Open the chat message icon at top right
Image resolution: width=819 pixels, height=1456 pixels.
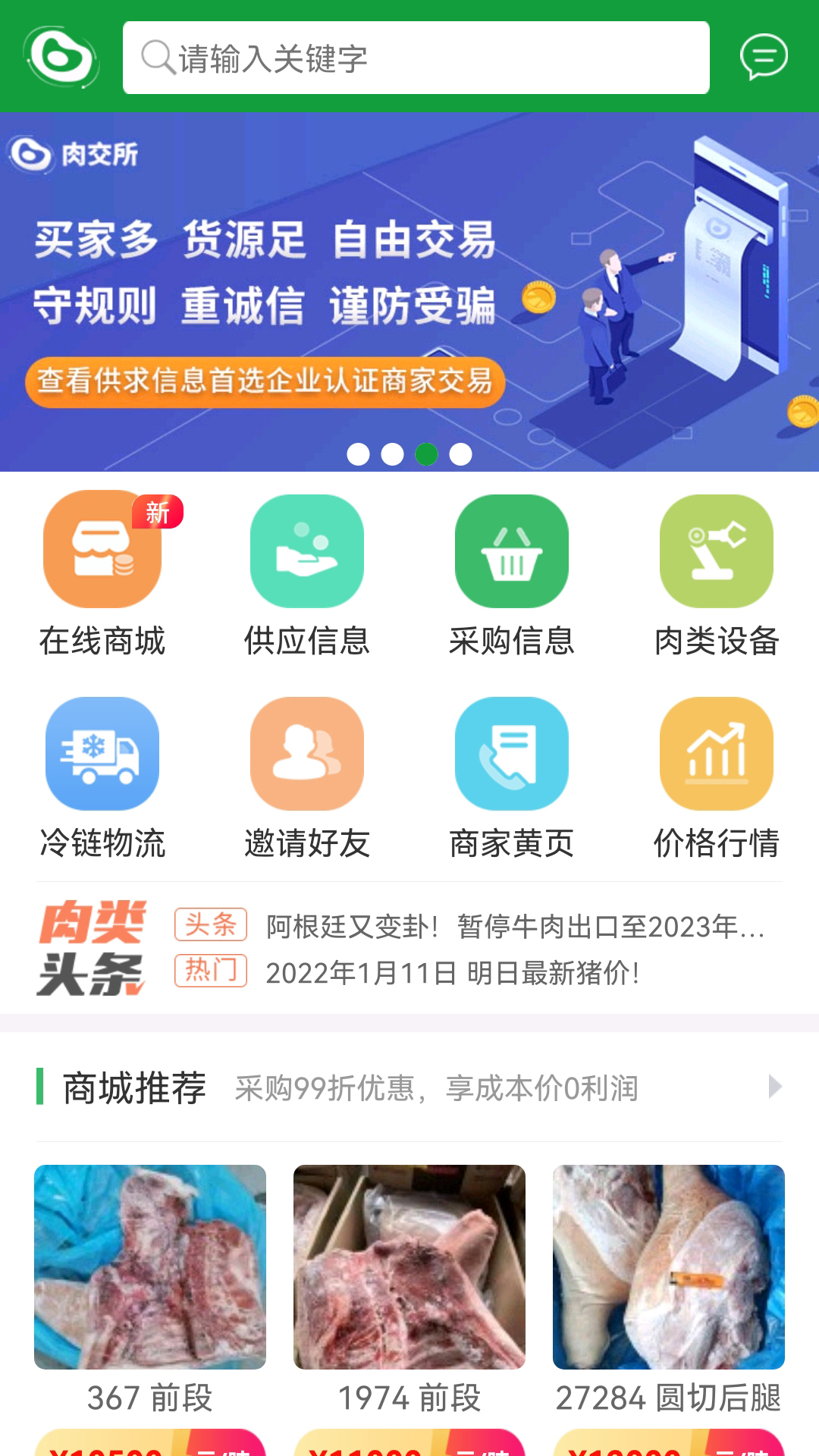point(762,57)
